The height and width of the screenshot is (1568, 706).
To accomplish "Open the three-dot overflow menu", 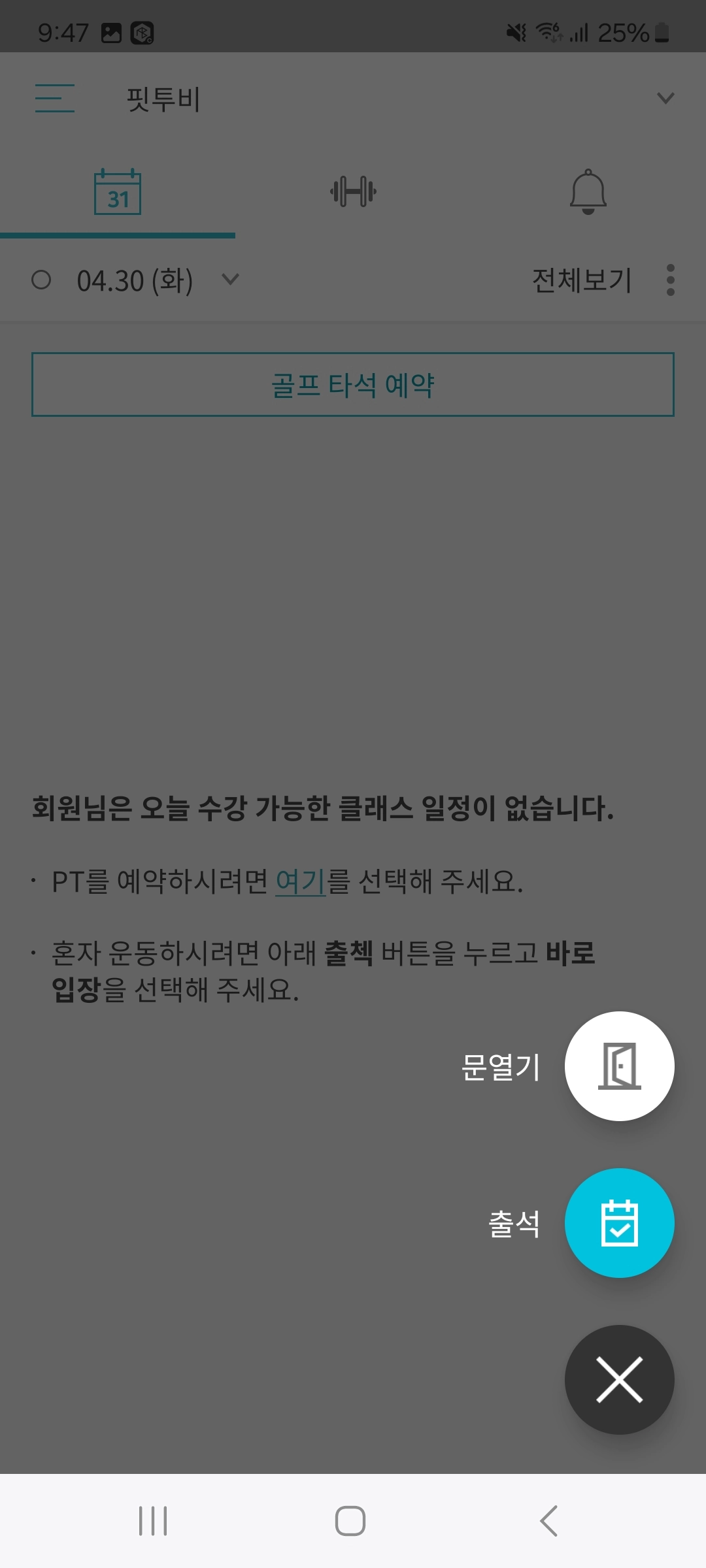I will click(670, 280).
